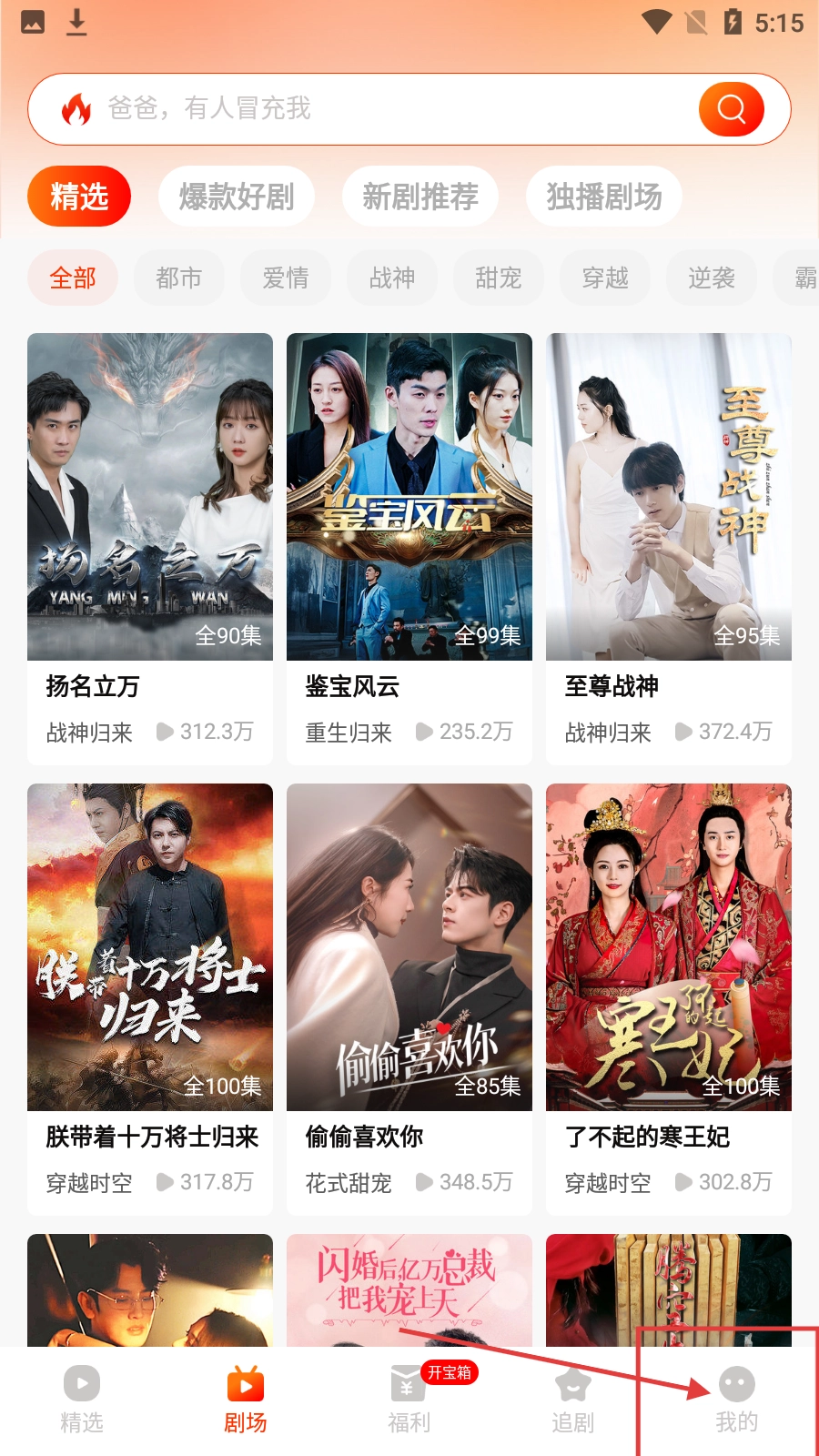Switch to the 追剧 tab
This screenshot has width=819, height=1456.
point(573,1400)
